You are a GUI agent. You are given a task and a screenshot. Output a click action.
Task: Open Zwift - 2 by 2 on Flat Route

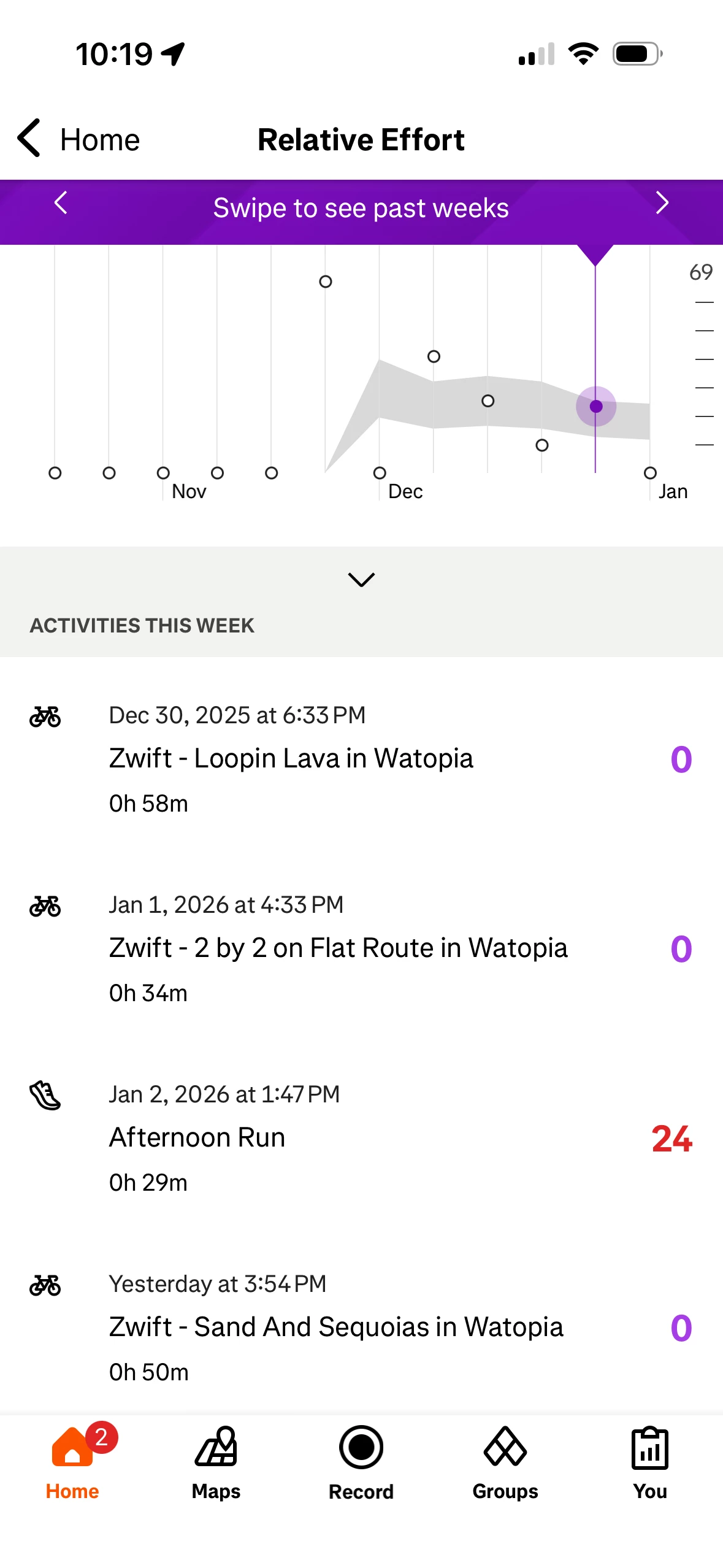338,948
